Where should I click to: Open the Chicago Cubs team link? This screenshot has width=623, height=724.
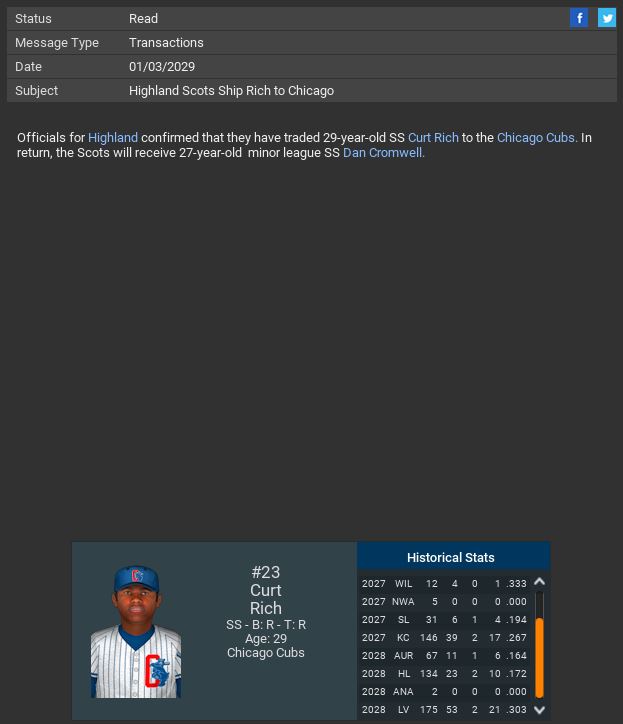535,138
